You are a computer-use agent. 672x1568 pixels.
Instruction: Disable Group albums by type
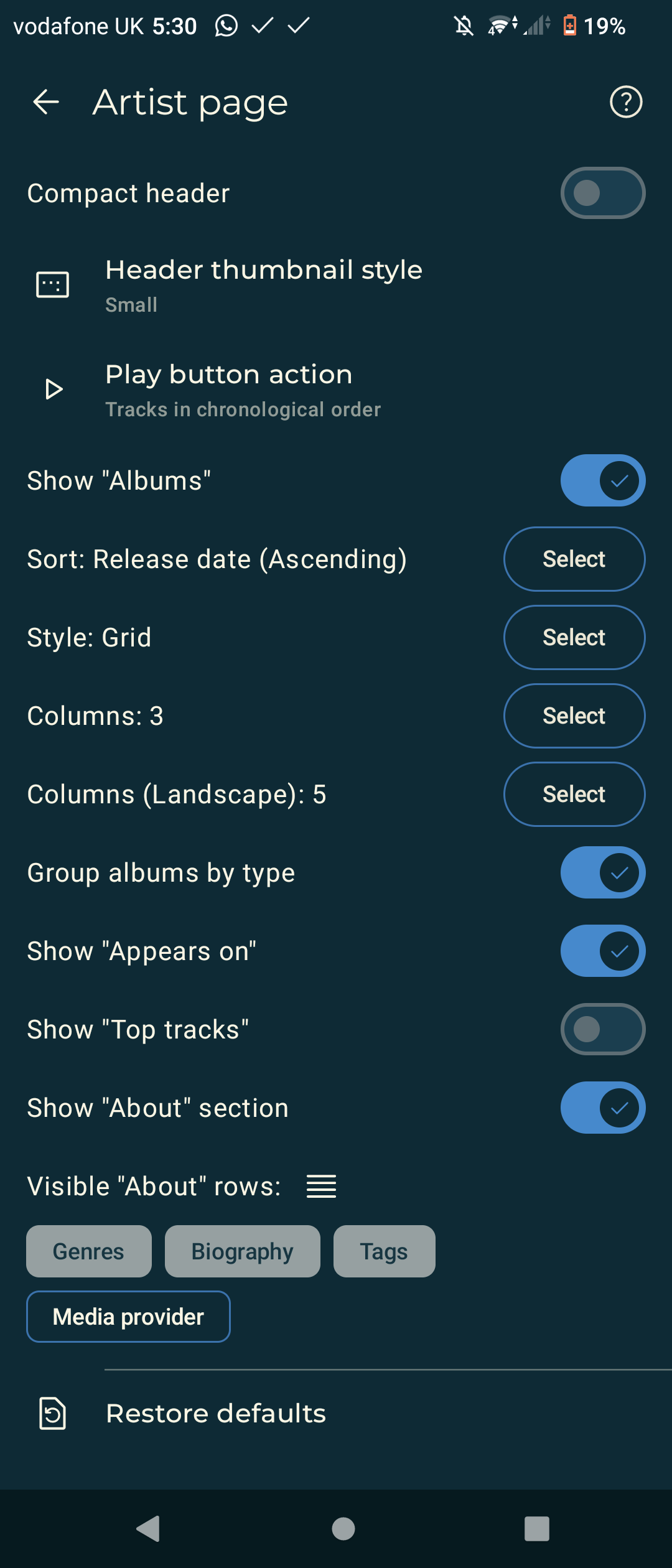(602, 872)
